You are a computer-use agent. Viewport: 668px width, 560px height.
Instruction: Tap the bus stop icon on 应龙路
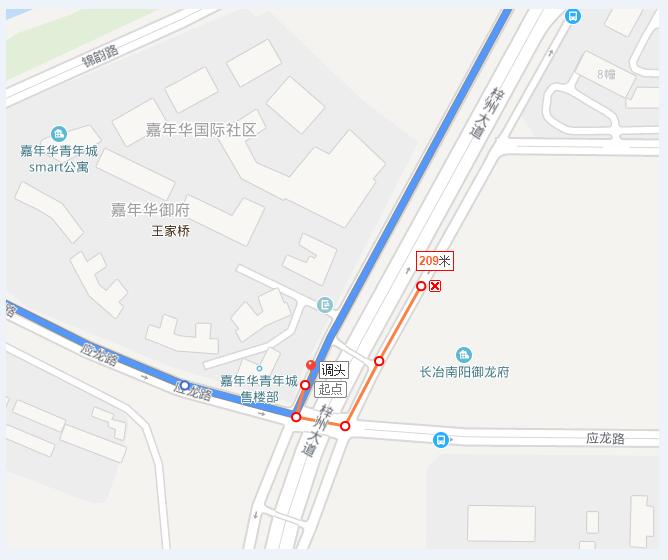[441, 440]
